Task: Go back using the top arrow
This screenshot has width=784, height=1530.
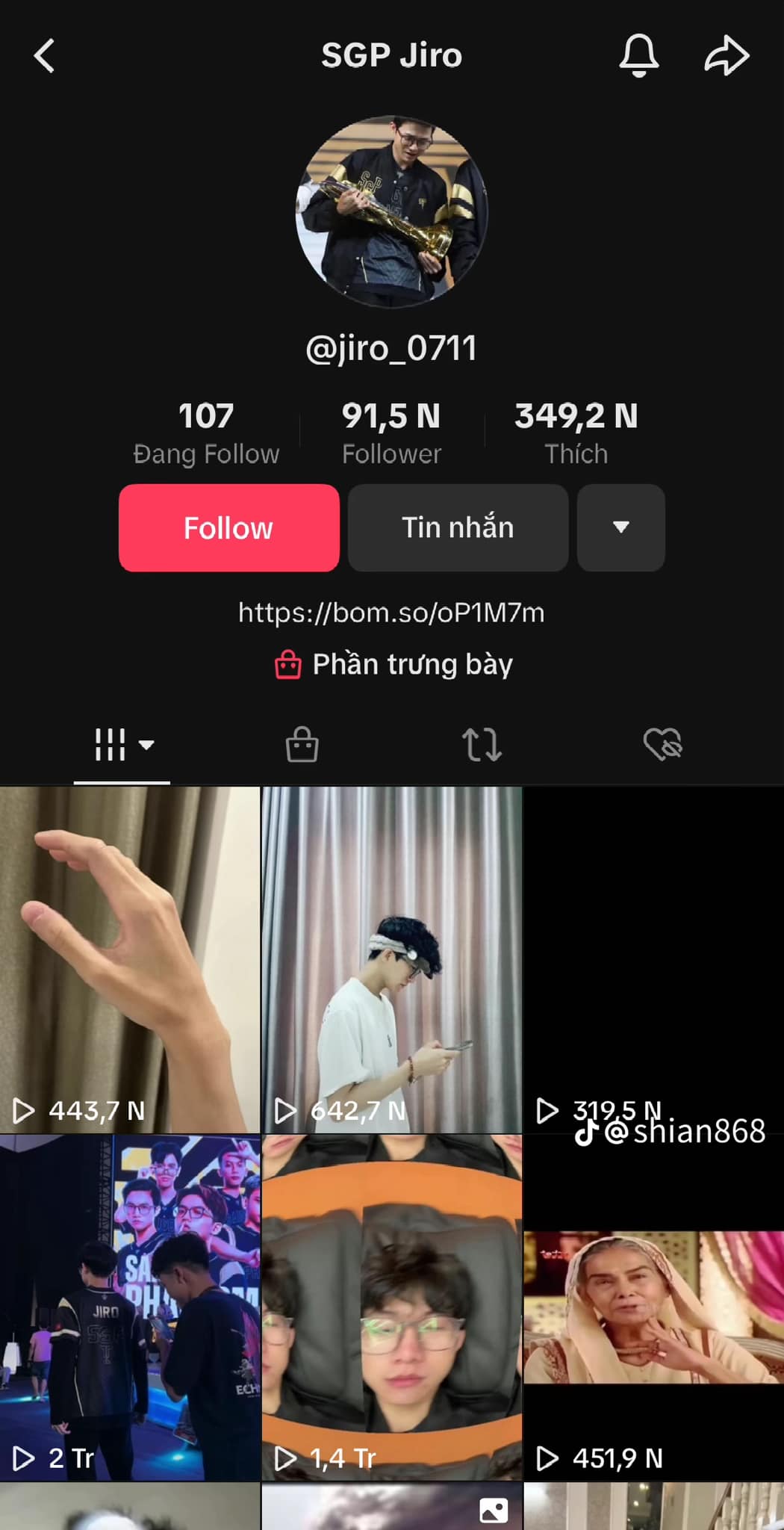Action: pos(44,56)
